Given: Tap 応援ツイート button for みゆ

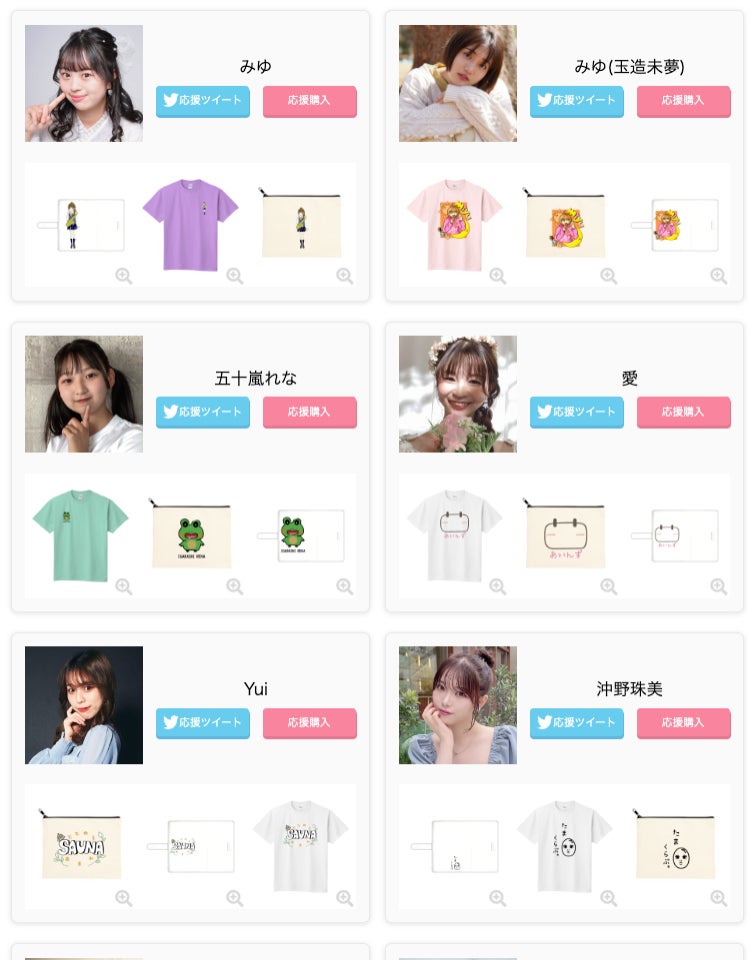Looking at the screenshot, I should click(203, 101).
